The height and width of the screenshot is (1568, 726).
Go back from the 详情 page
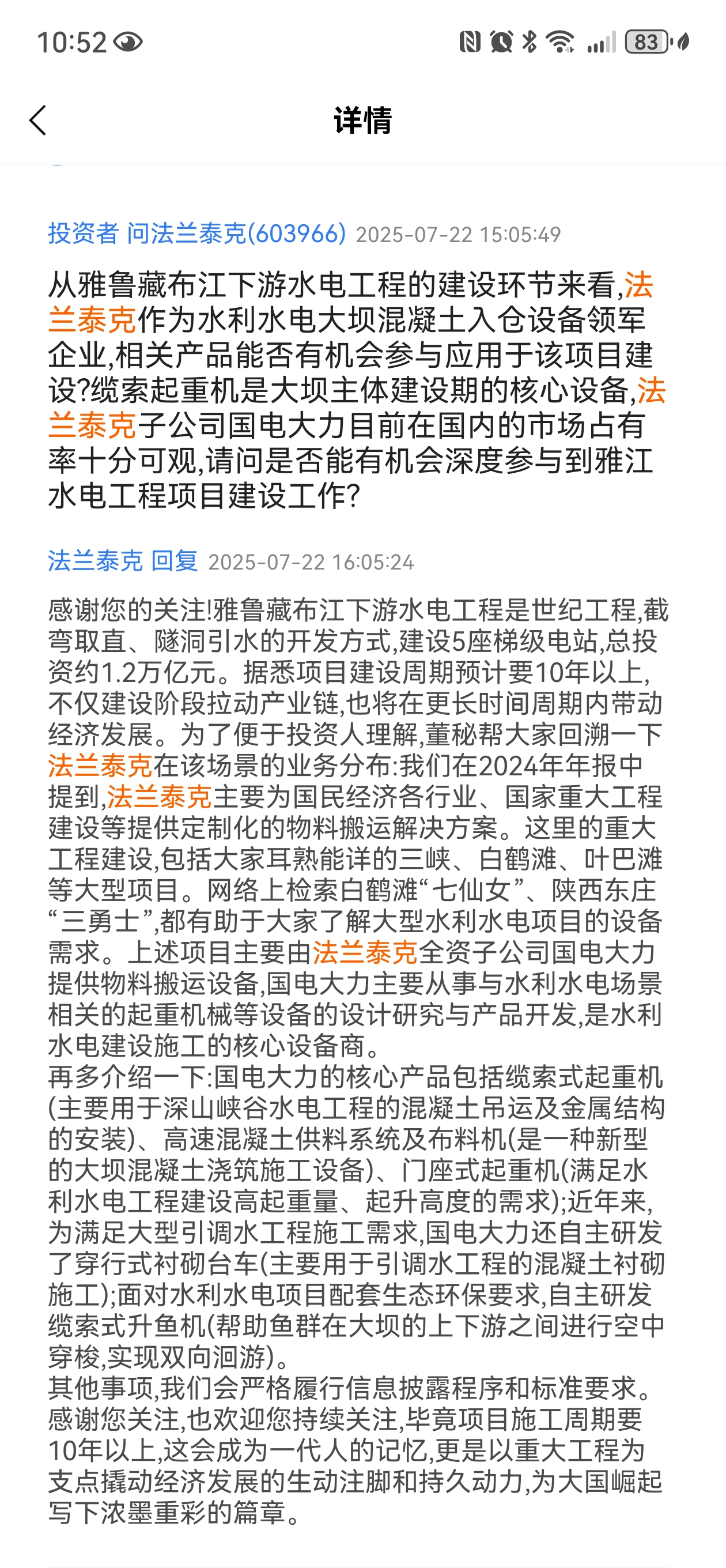(x=37, y=120)
